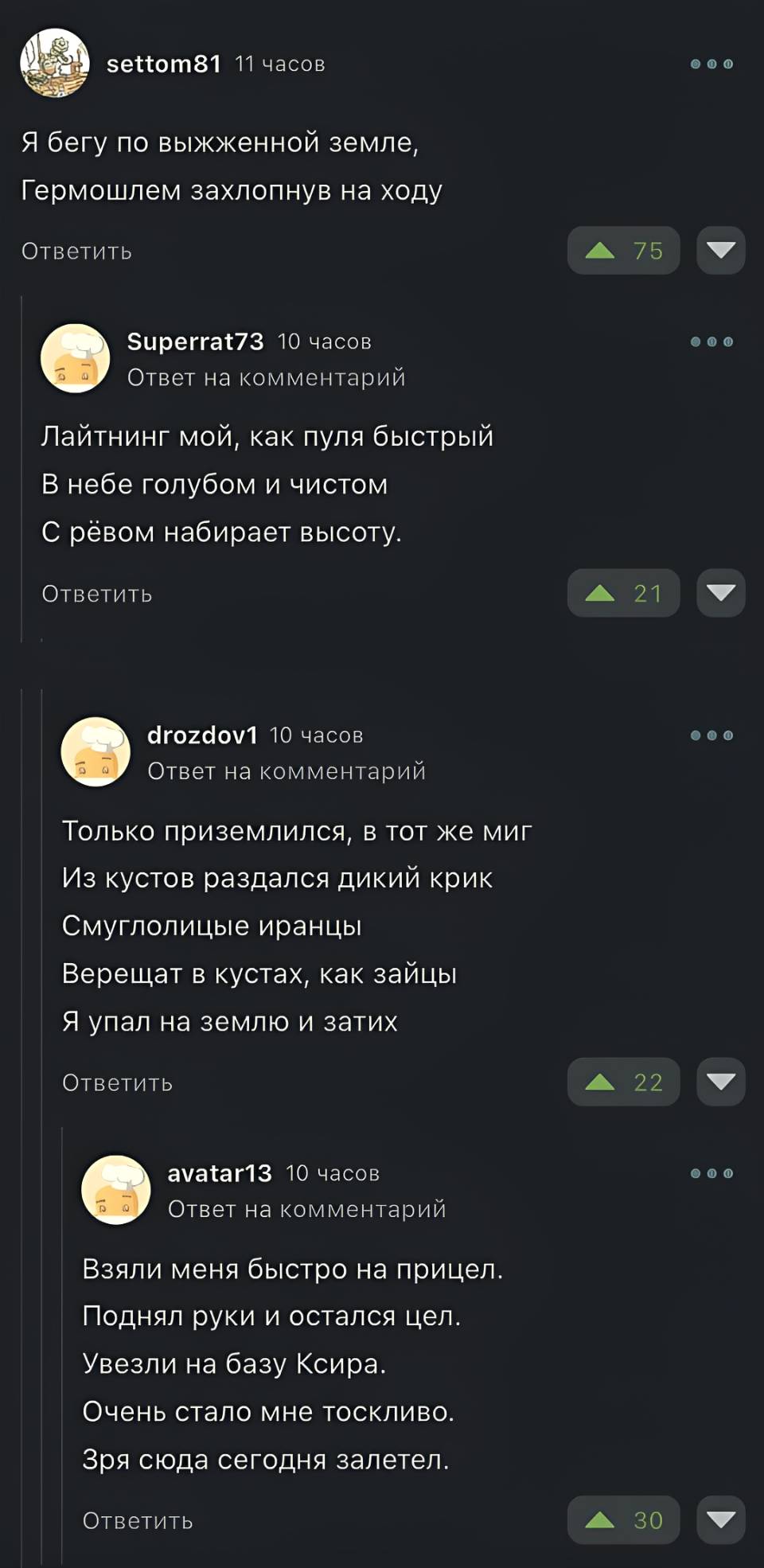Image resolution: width=764 pixels, height=1568 pixels.
Task: Click Ответить under settom81's comment
Action: point(77,251)
